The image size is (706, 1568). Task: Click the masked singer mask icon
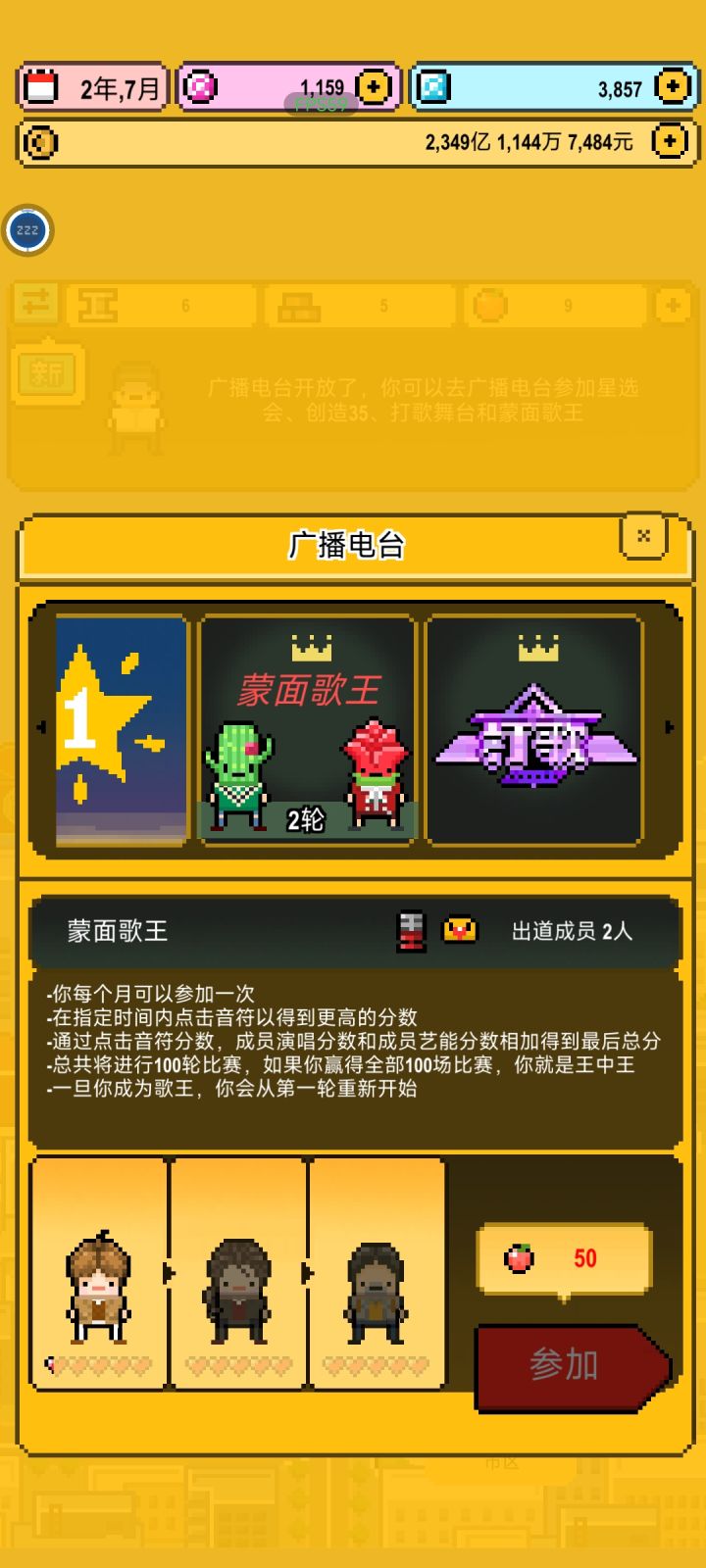(x=411, y=928)
